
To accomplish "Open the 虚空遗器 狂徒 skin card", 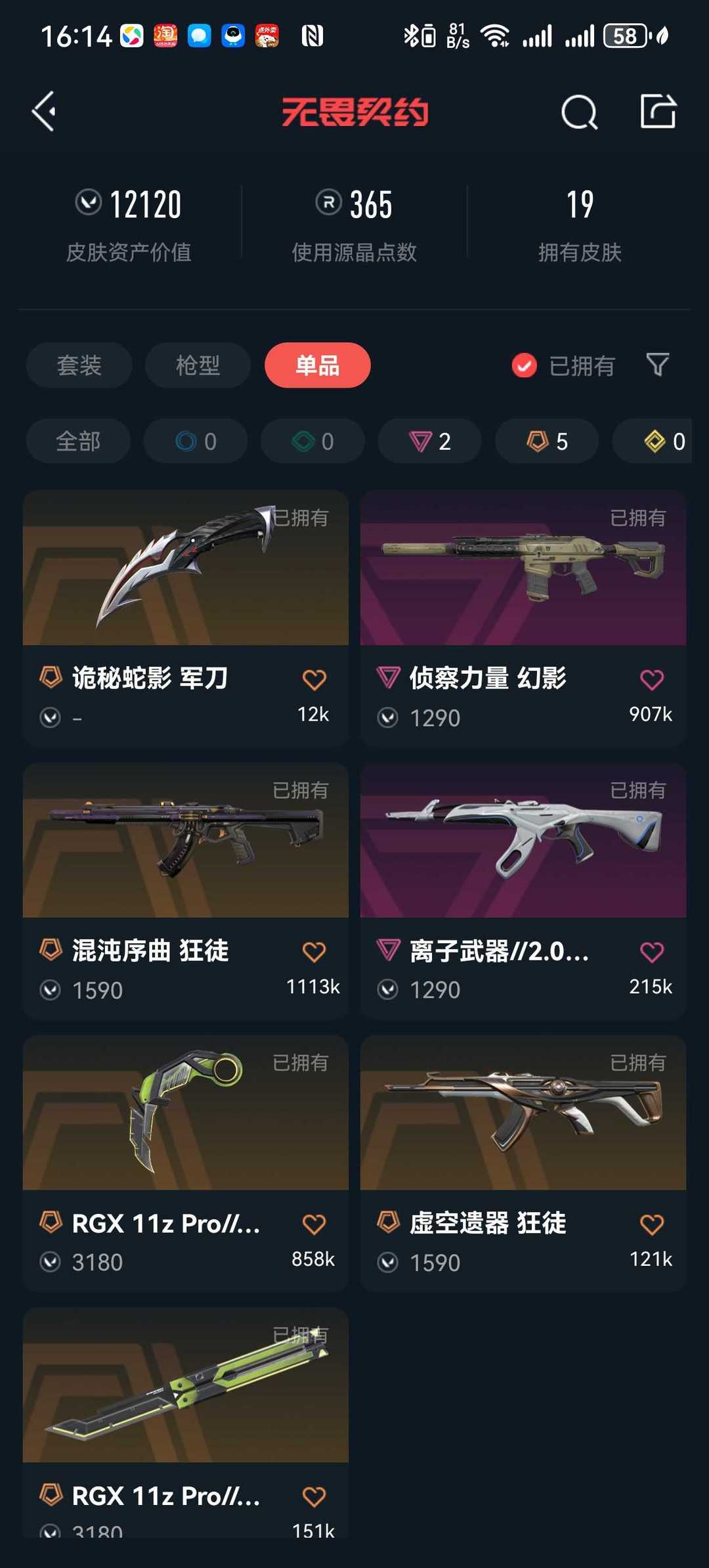I will click(523, 1163).
